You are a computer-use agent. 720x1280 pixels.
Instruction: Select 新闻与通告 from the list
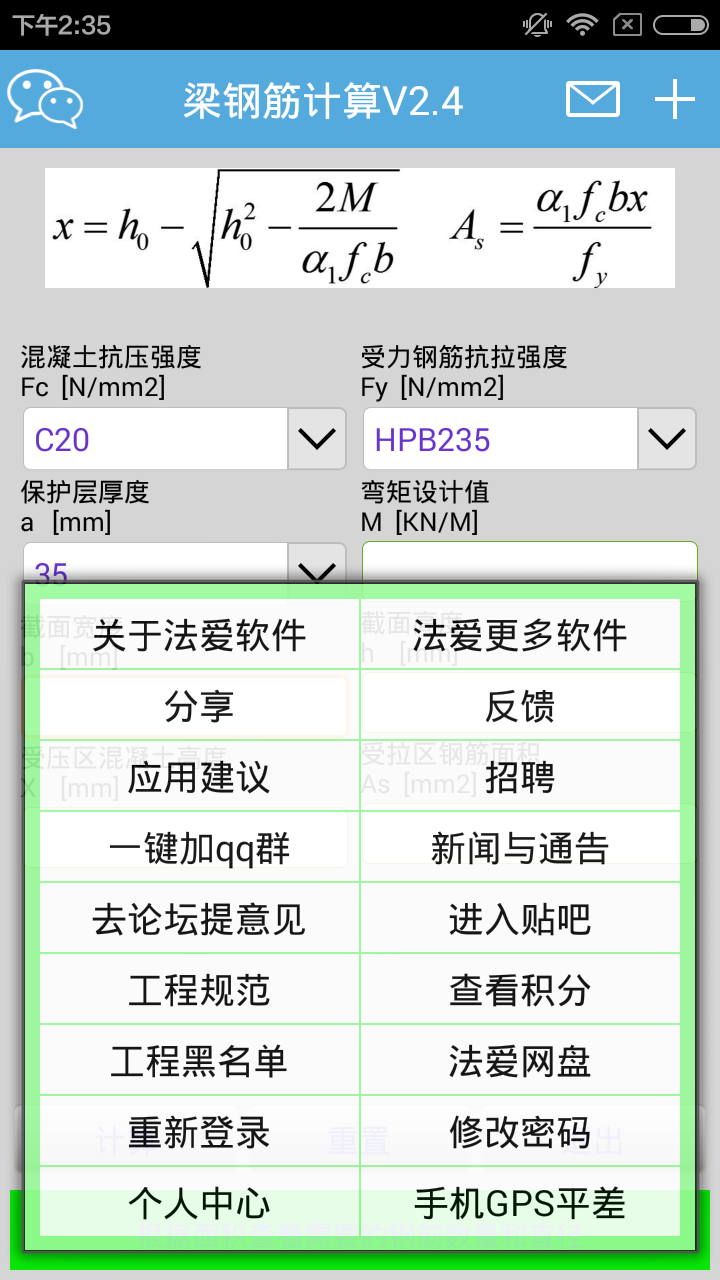(519, 846)
